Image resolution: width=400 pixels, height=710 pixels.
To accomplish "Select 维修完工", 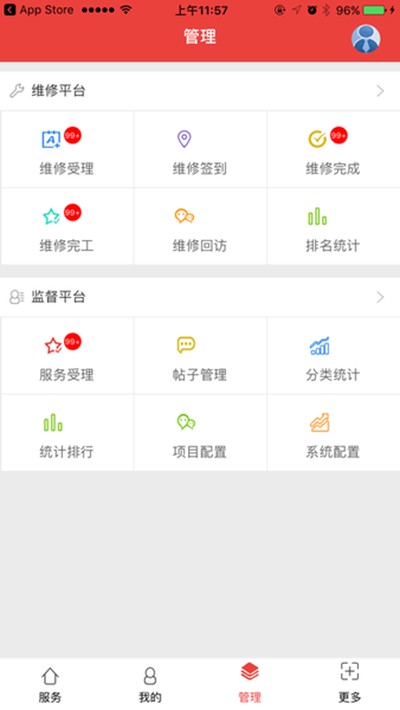I will (x=67, y=226).
